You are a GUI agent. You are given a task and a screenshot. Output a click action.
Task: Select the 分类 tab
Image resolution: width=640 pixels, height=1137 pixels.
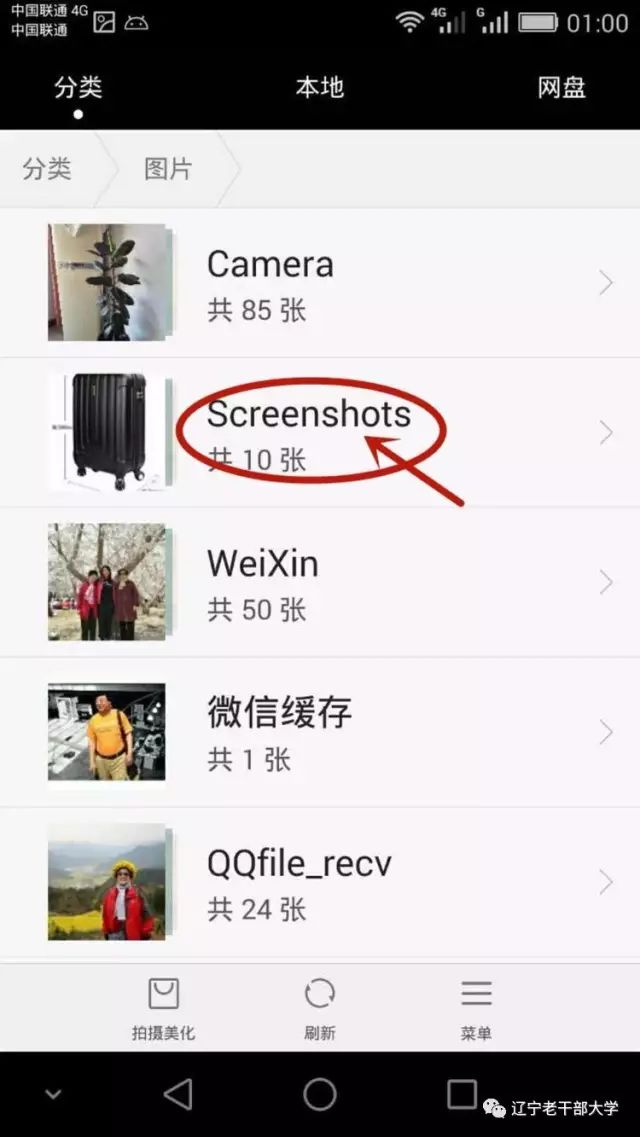[x=78, y=87]
